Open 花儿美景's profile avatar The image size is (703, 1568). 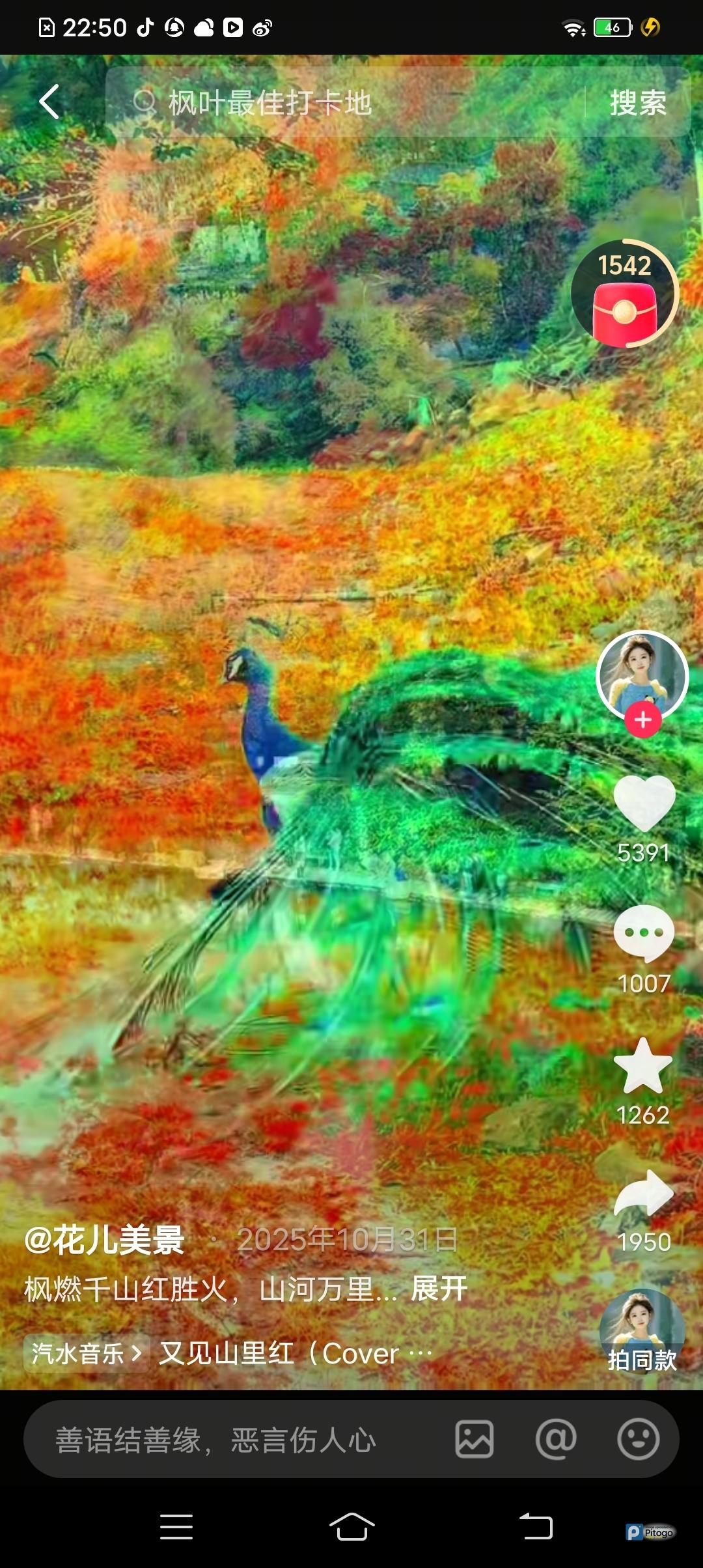click(642, 675)
